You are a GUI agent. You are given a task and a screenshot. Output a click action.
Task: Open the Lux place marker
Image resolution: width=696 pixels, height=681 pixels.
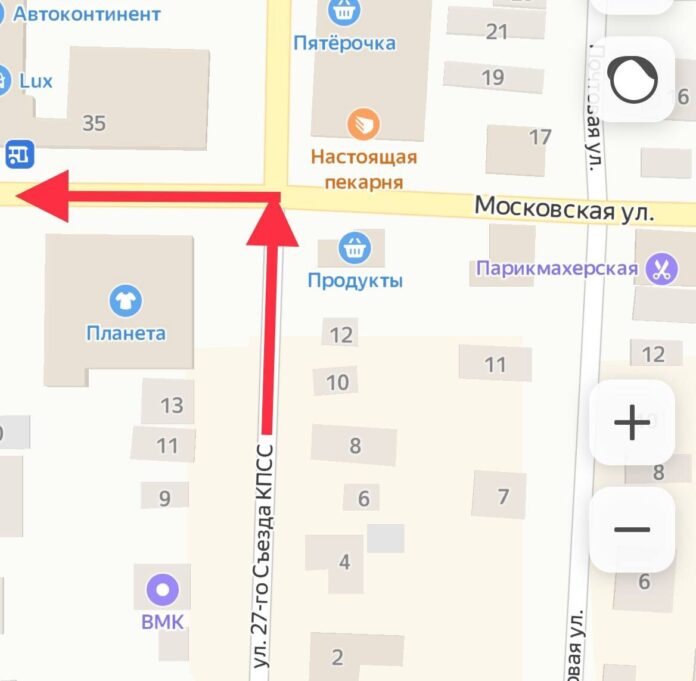(x=5, y=80)
